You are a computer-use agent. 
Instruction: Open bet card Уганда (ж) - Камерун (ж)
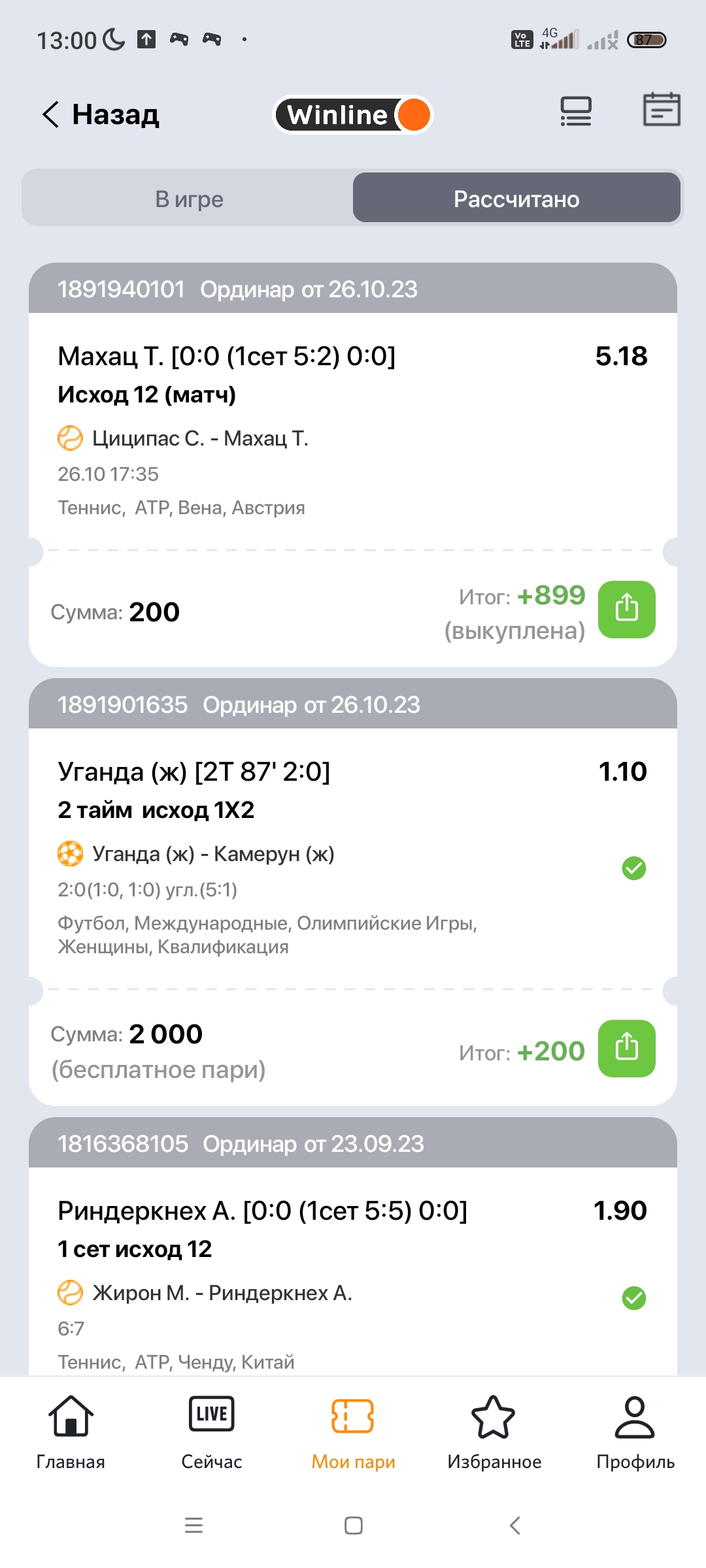point(353,892)
